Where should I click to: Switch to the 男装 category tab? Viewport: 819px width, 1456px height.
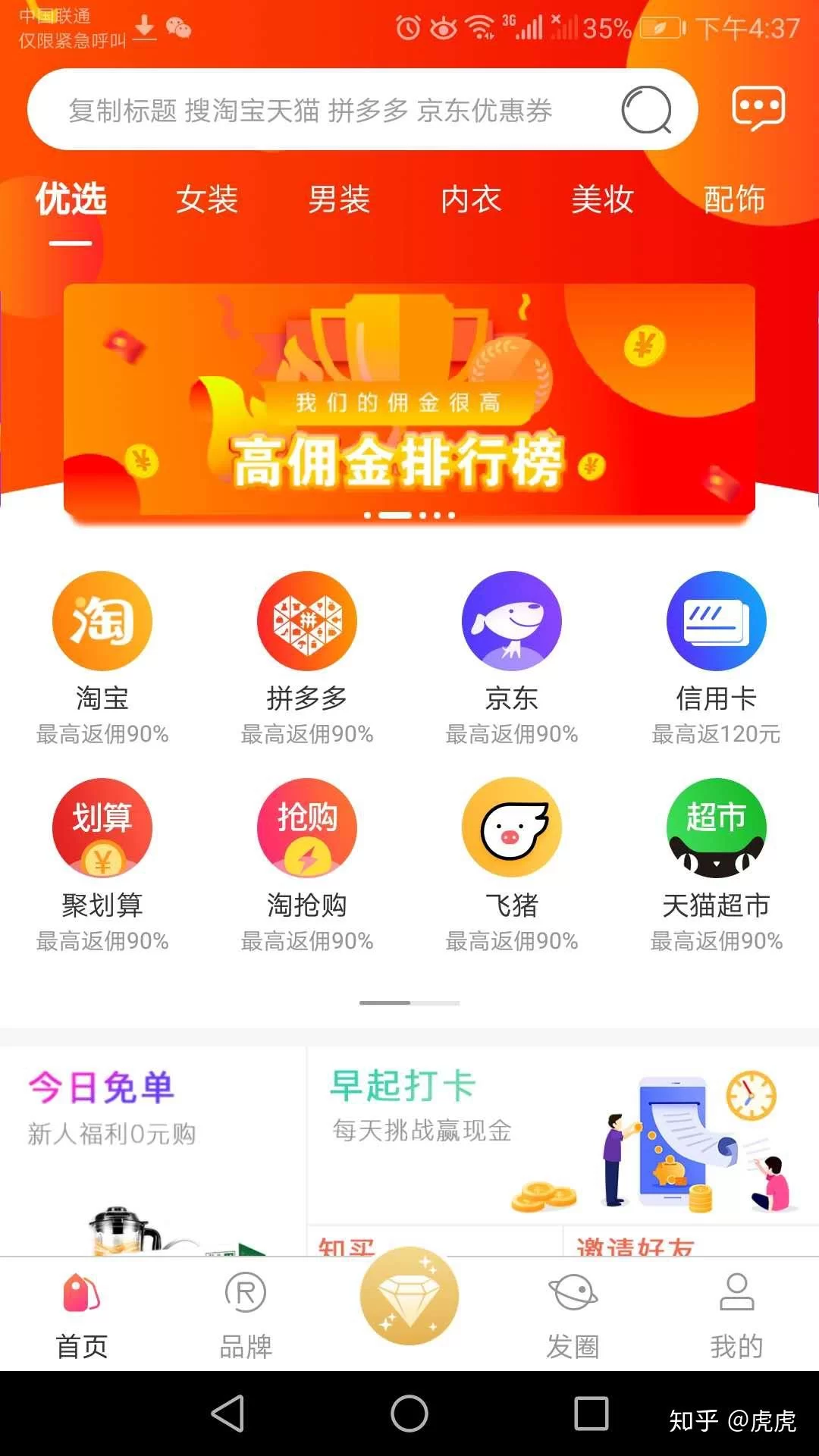pos(339,200)
